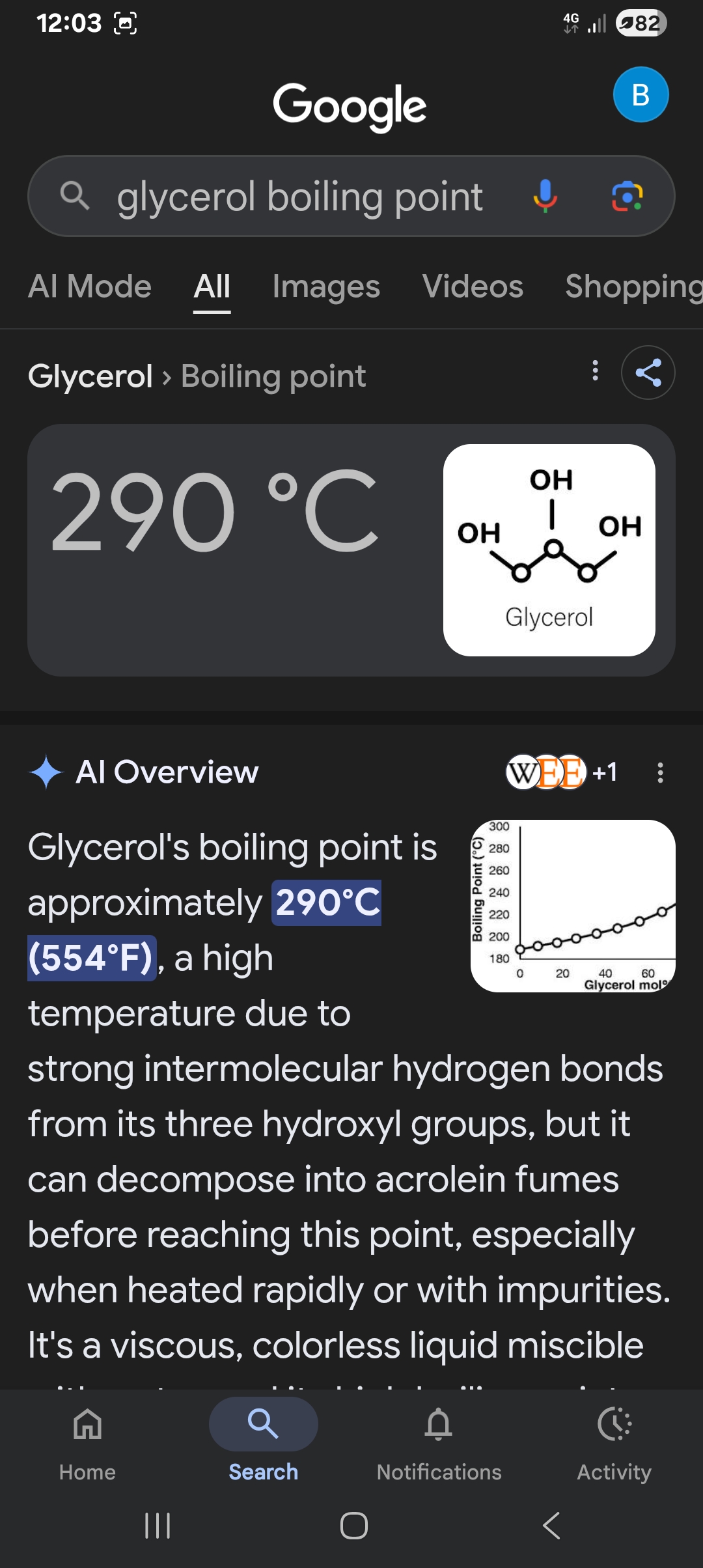703x1568 pixels.
Task: Switch to AI Mode tab
Action: coord(90,287)
